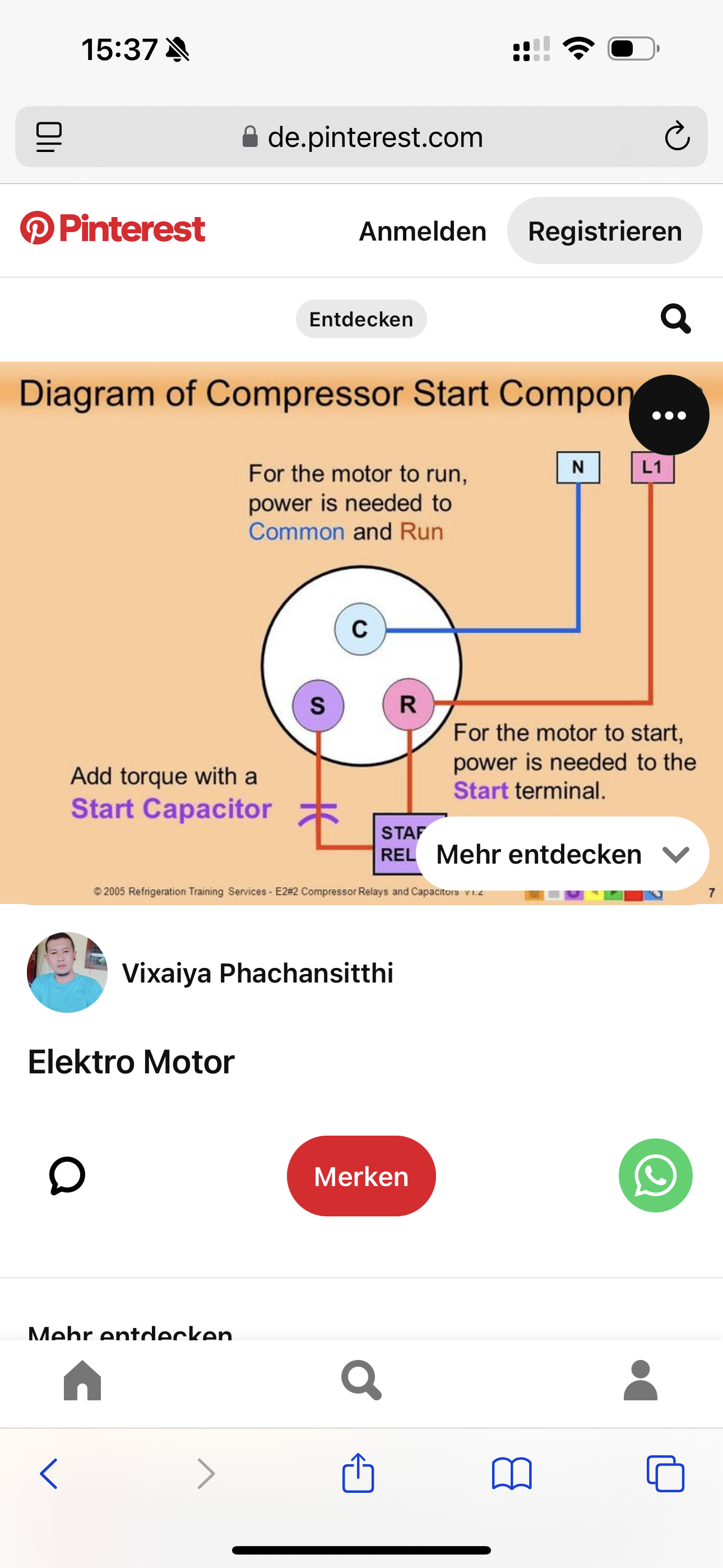Go to the home tab
723x1568 pixels.
[x=83, y=1381]
